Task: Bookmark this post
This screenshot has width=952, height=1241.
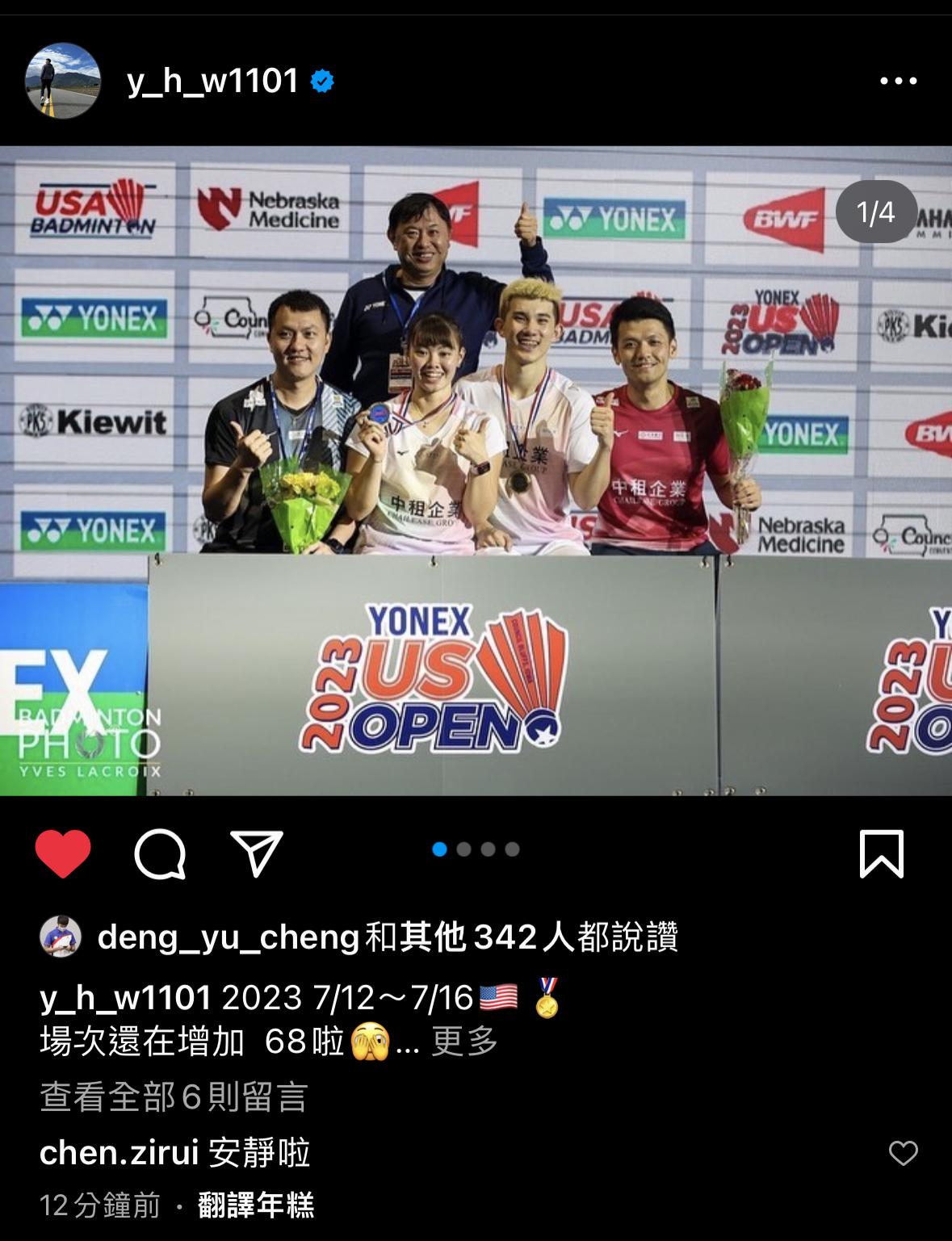Action: point(881,853)
